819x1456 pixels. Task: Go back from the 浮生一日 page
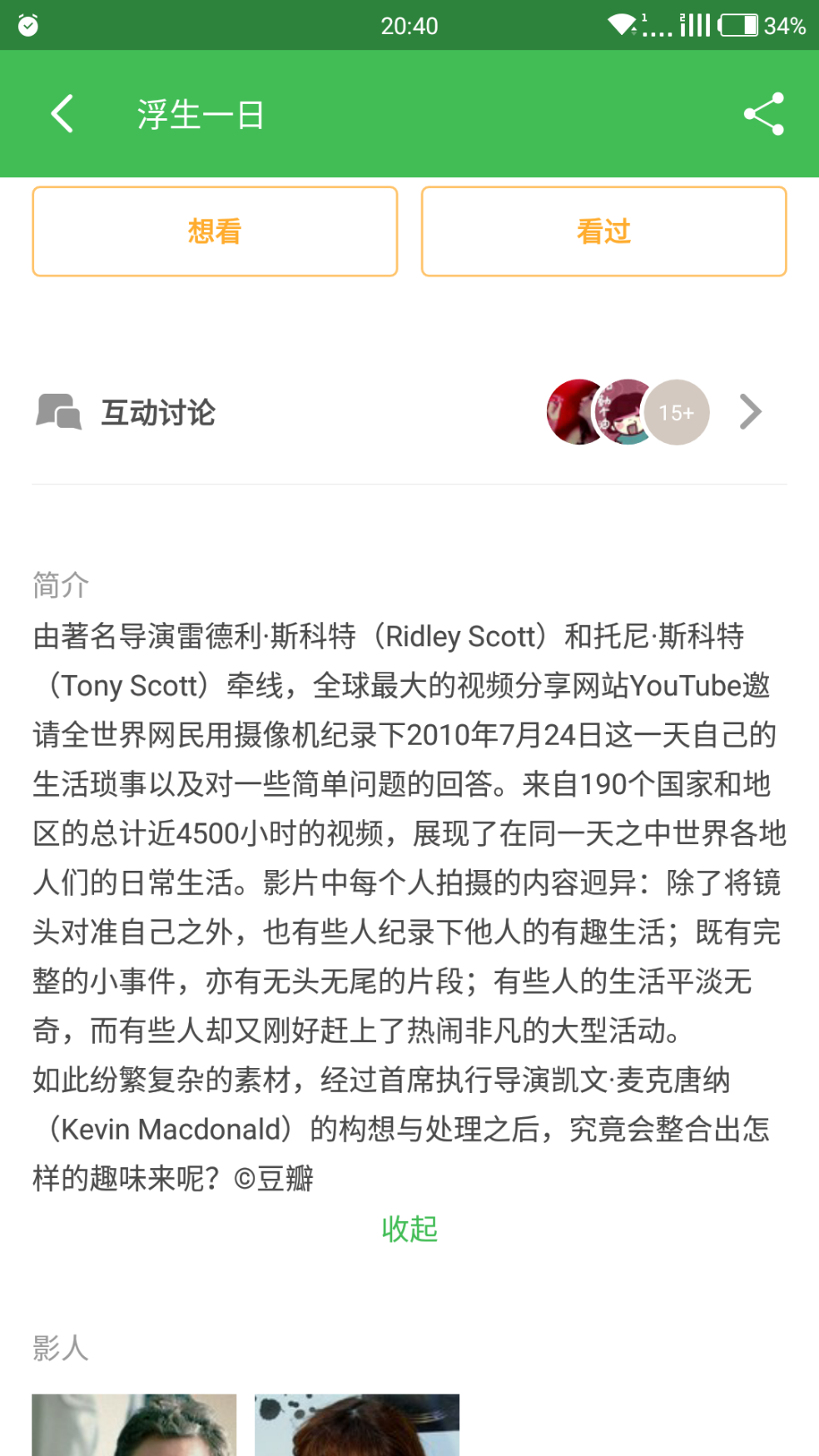62,114
